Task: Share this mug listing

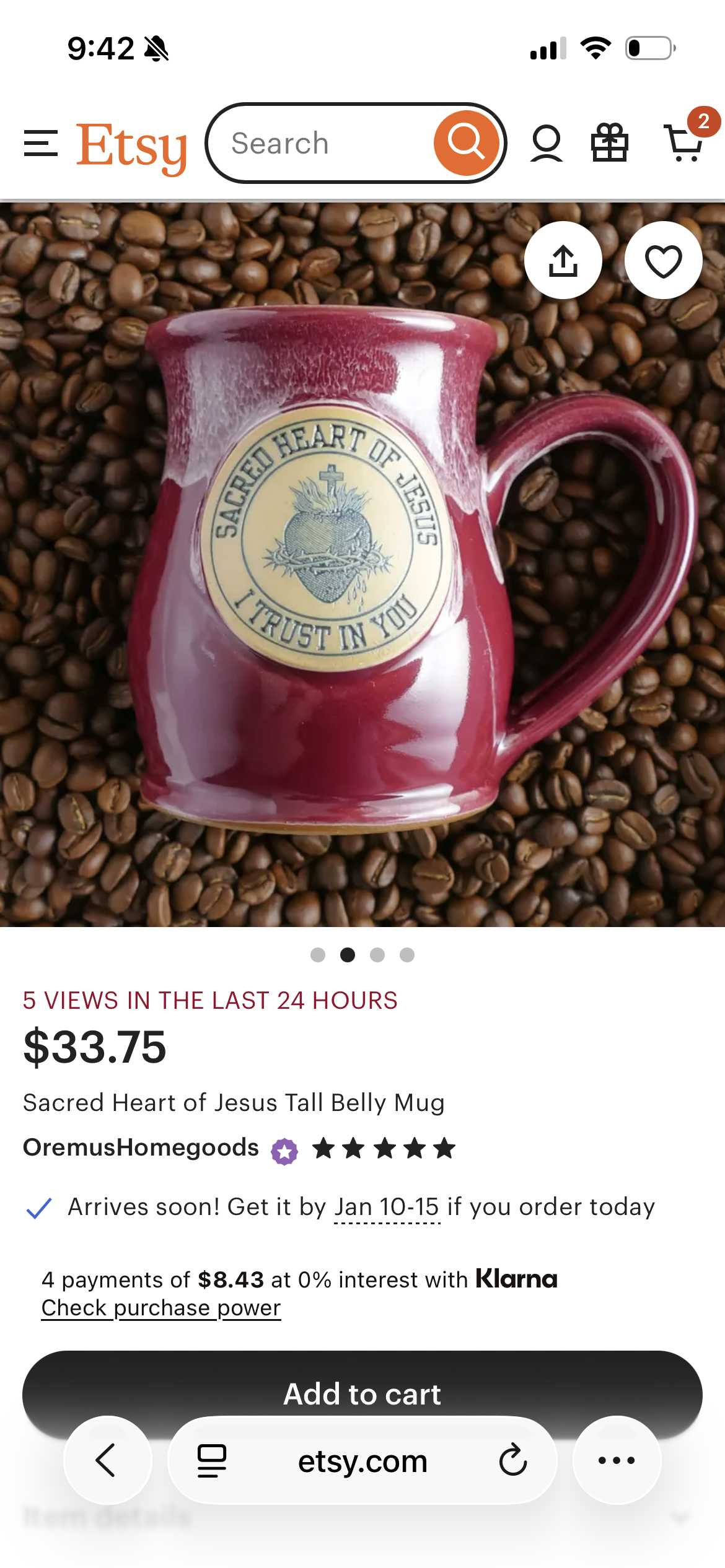Action: 563,261
